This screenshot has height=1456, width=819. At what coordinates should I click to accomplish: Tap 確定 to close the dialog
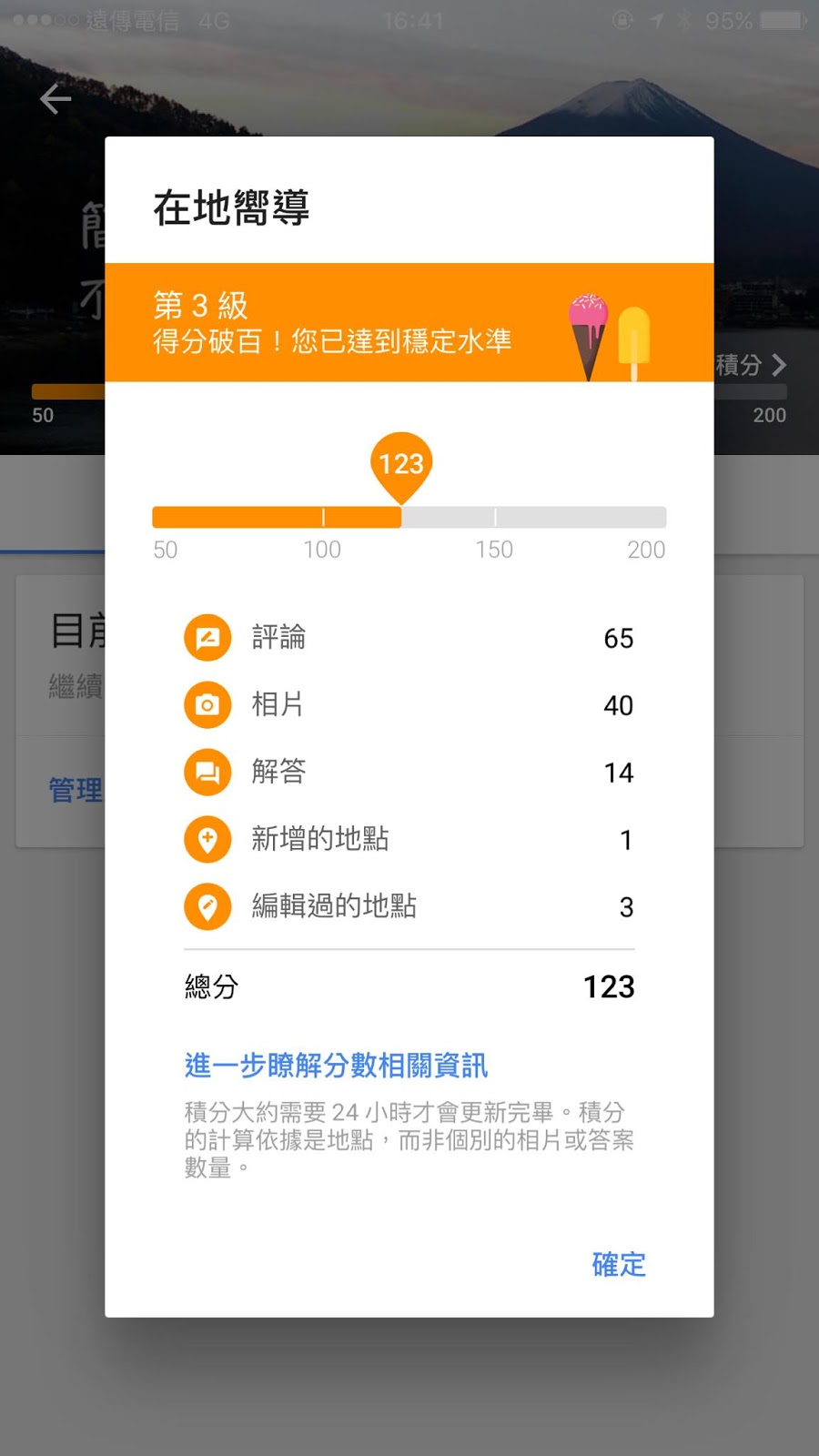[618, 1264]
